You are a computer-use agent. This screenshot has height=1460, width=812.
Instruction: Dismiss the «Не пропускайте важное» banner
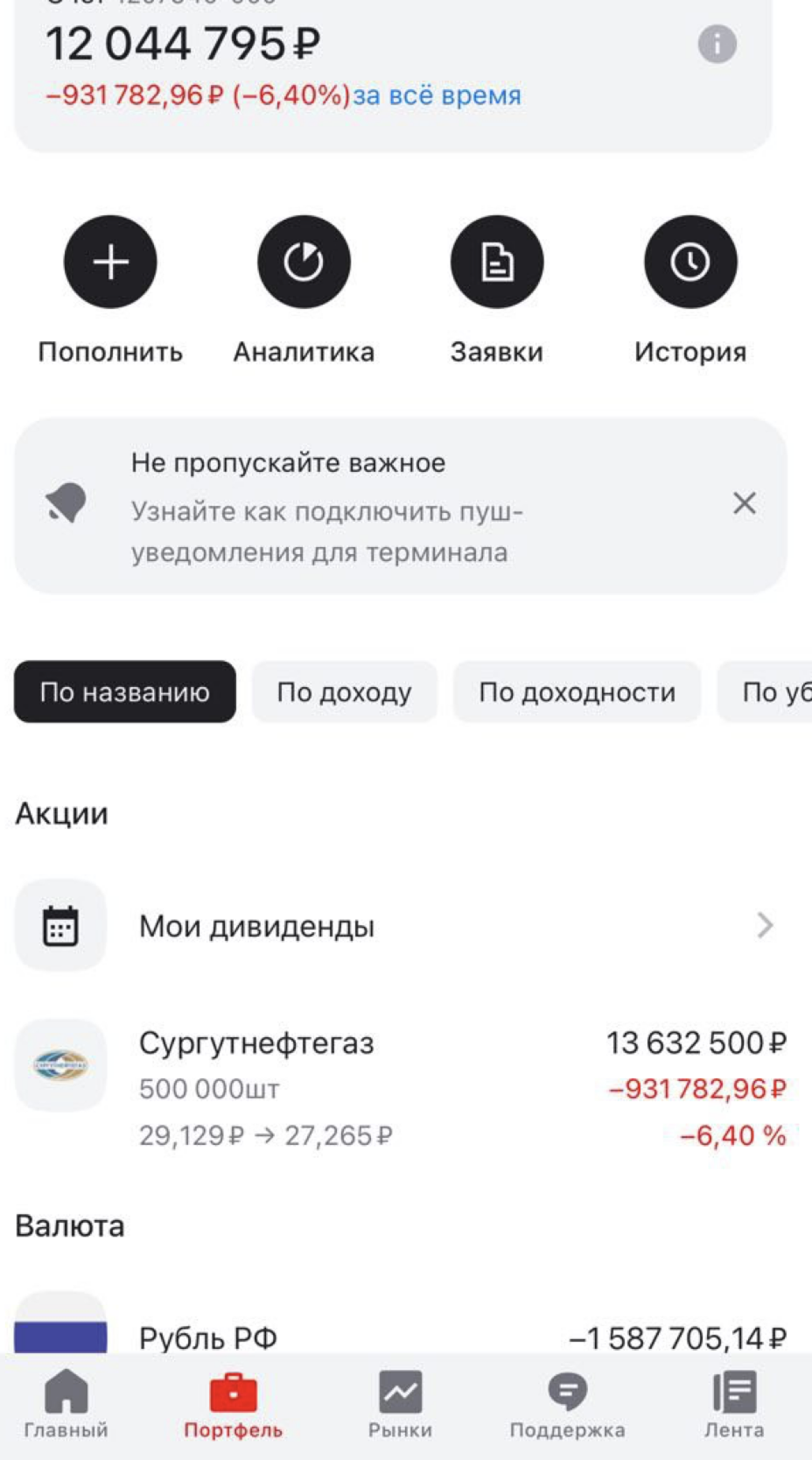click(x=745, y=503)
